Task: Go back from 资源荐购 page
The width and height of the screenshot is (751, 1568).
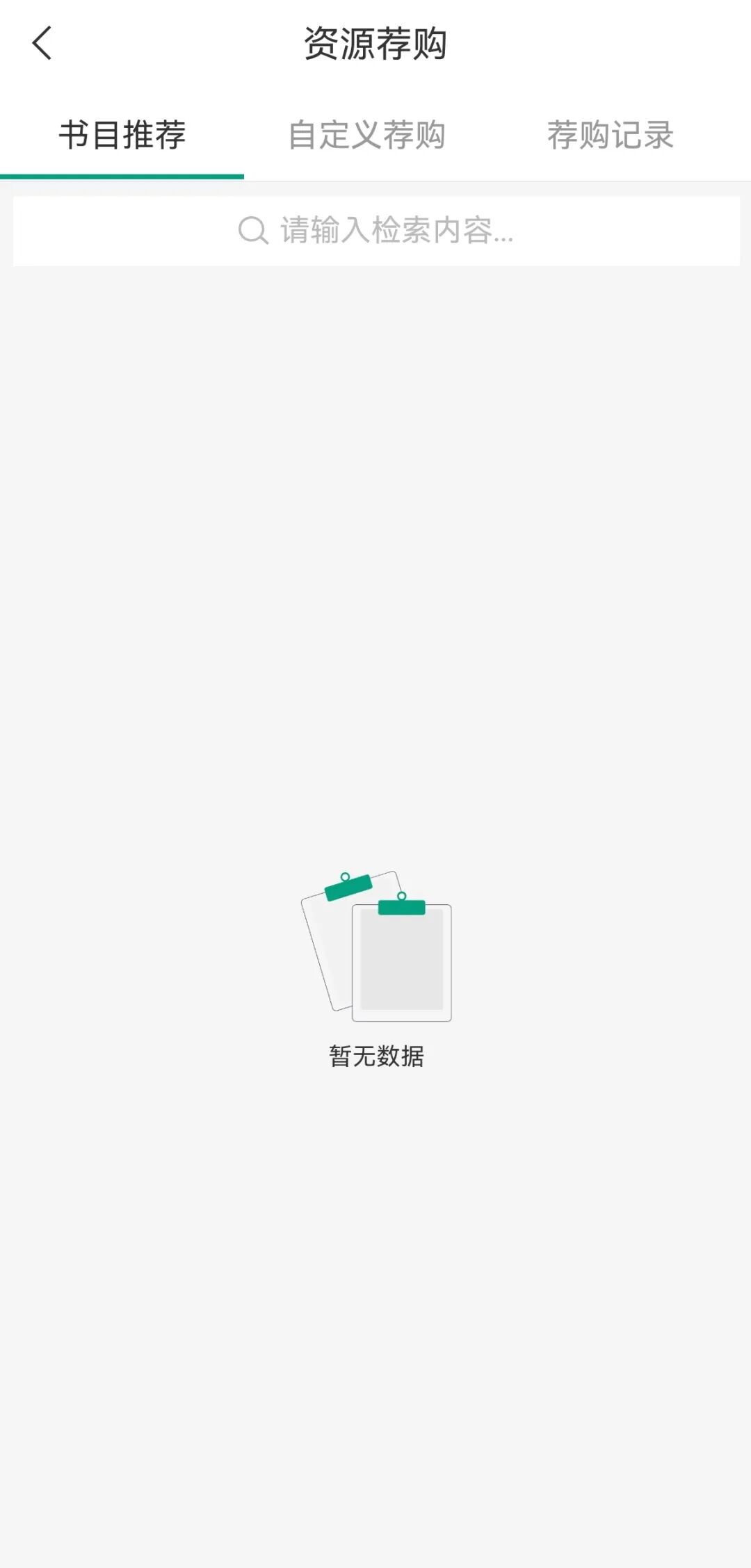Action: point(42,43)
